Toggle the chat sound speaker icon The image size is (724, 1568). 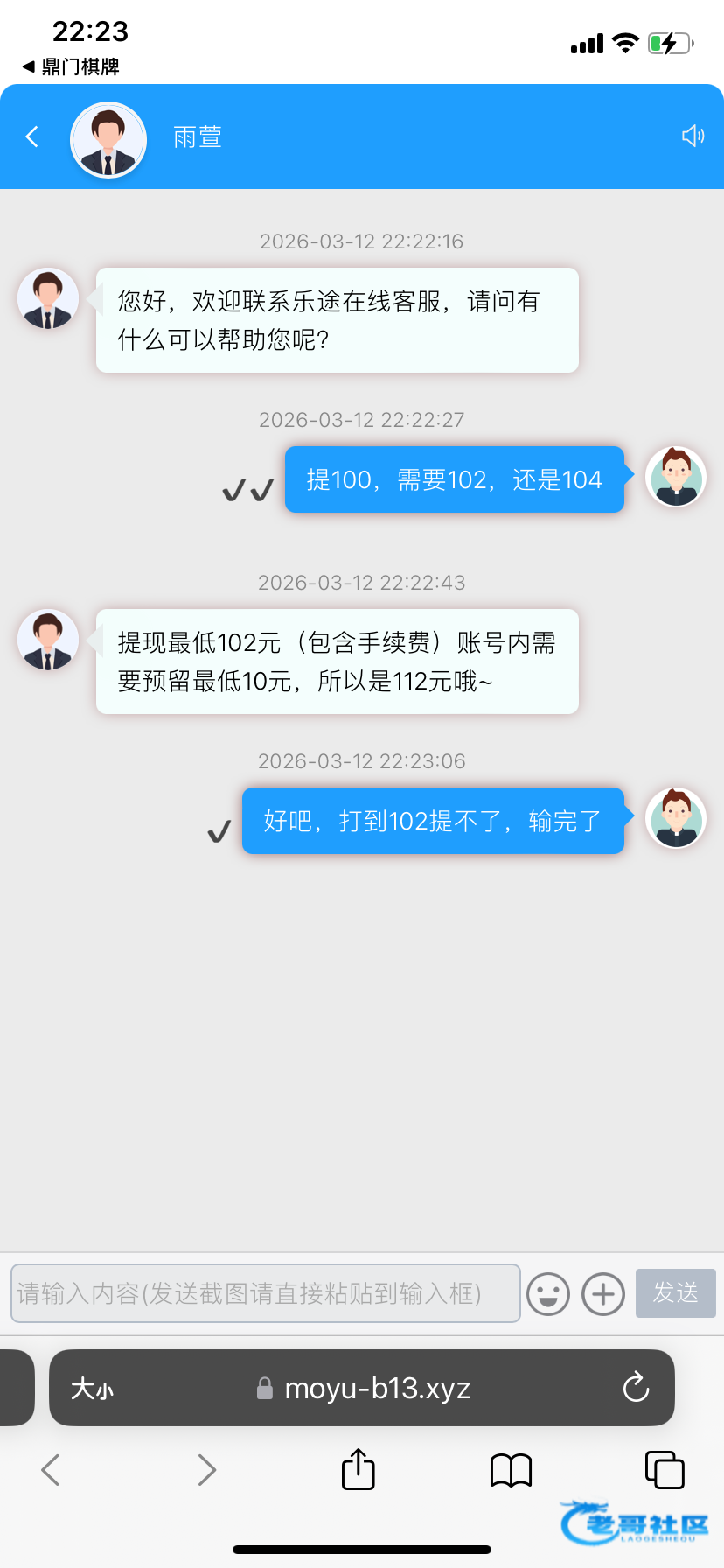tap(693, 136)
